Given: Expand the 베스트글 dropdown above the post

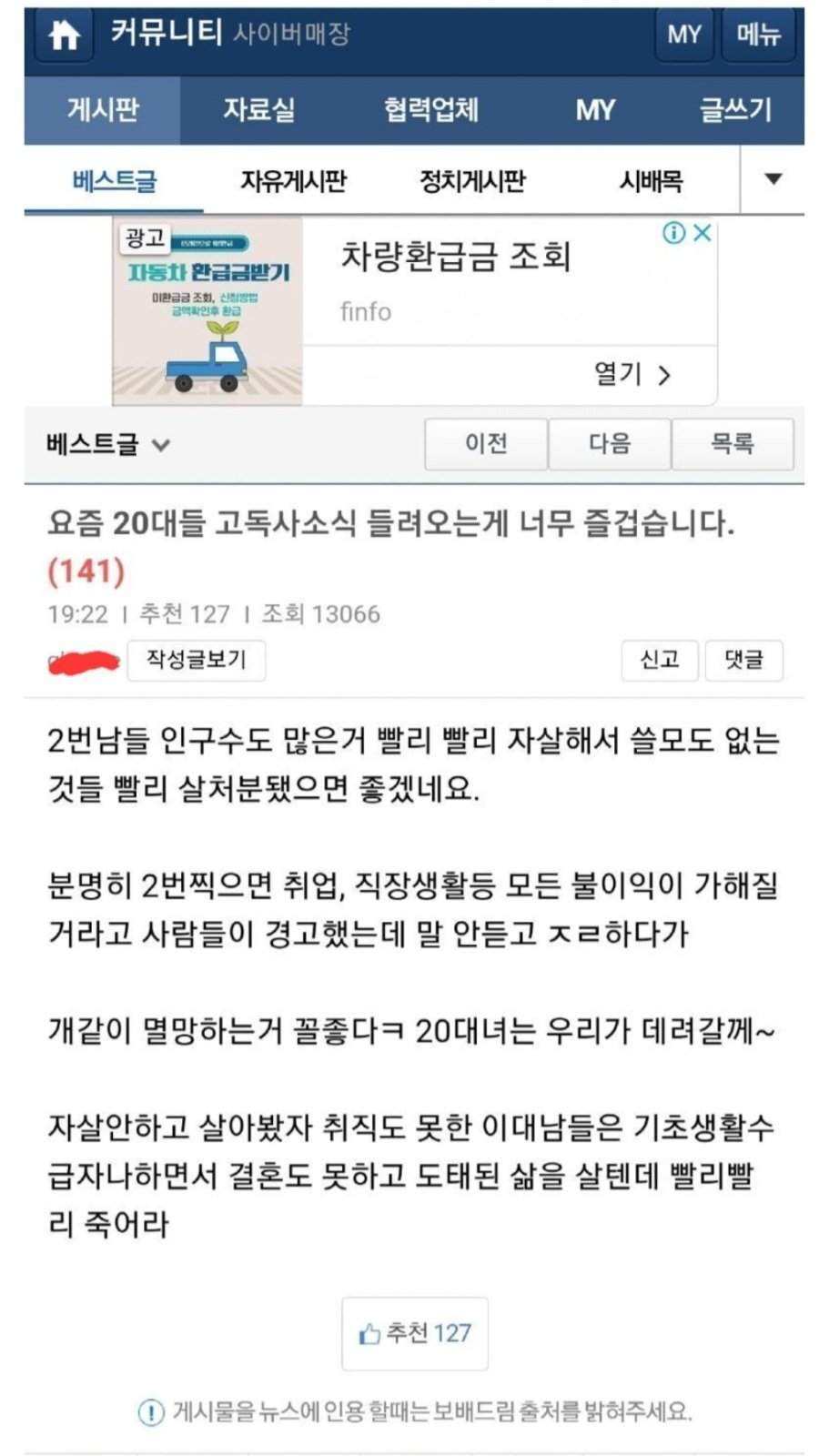Looking at the screenshot, I should click(x=107, y=445).
